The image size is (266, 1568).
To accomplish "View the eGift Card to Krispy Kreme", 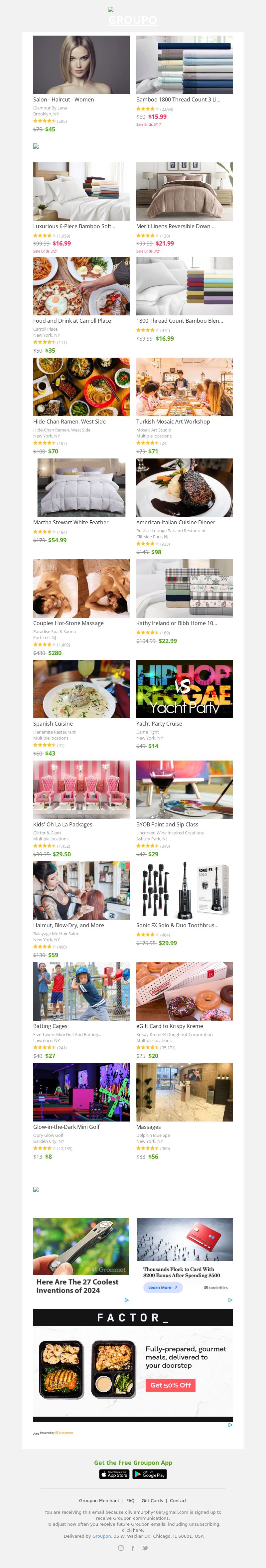I will [x=184, y=991].
